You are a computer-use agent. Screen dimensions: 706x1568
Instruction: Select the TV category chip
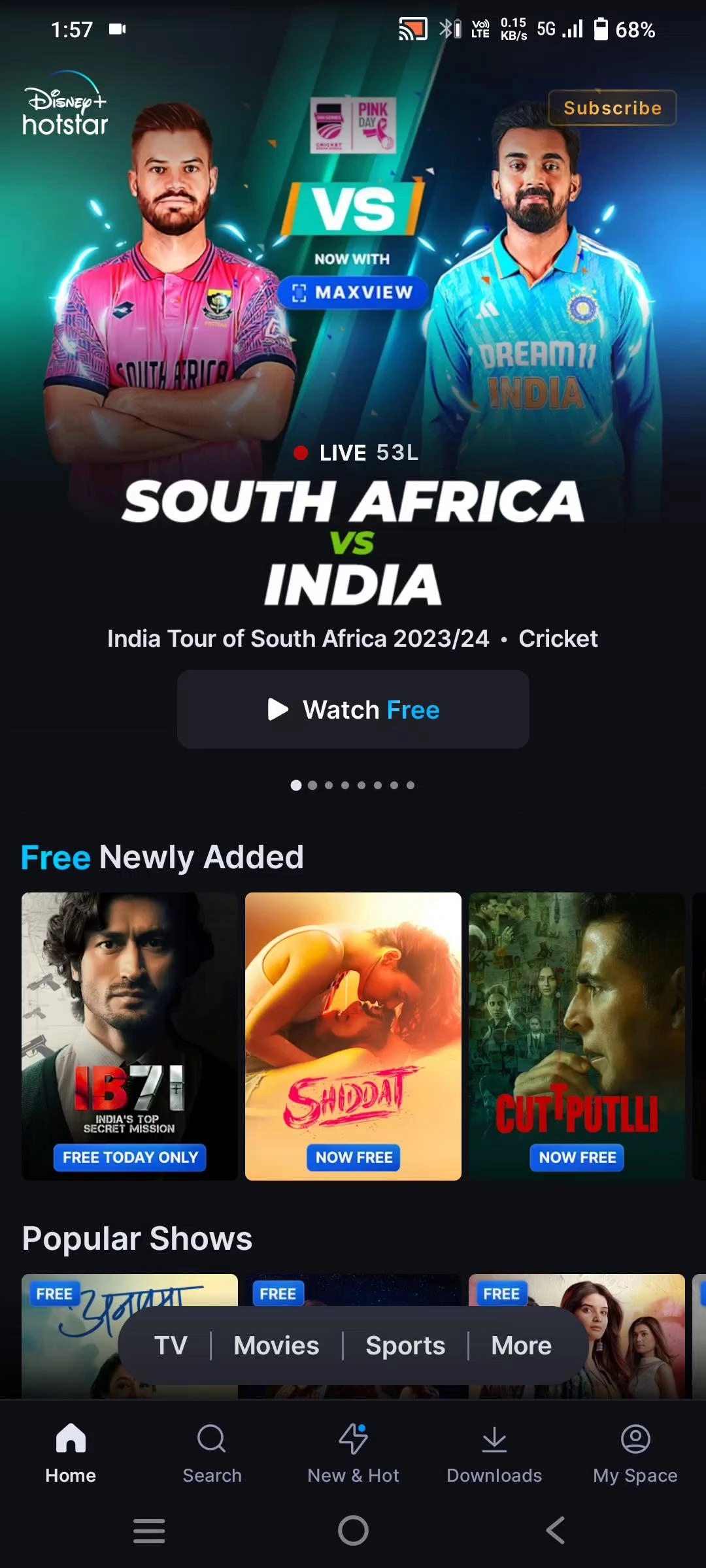171,1346
